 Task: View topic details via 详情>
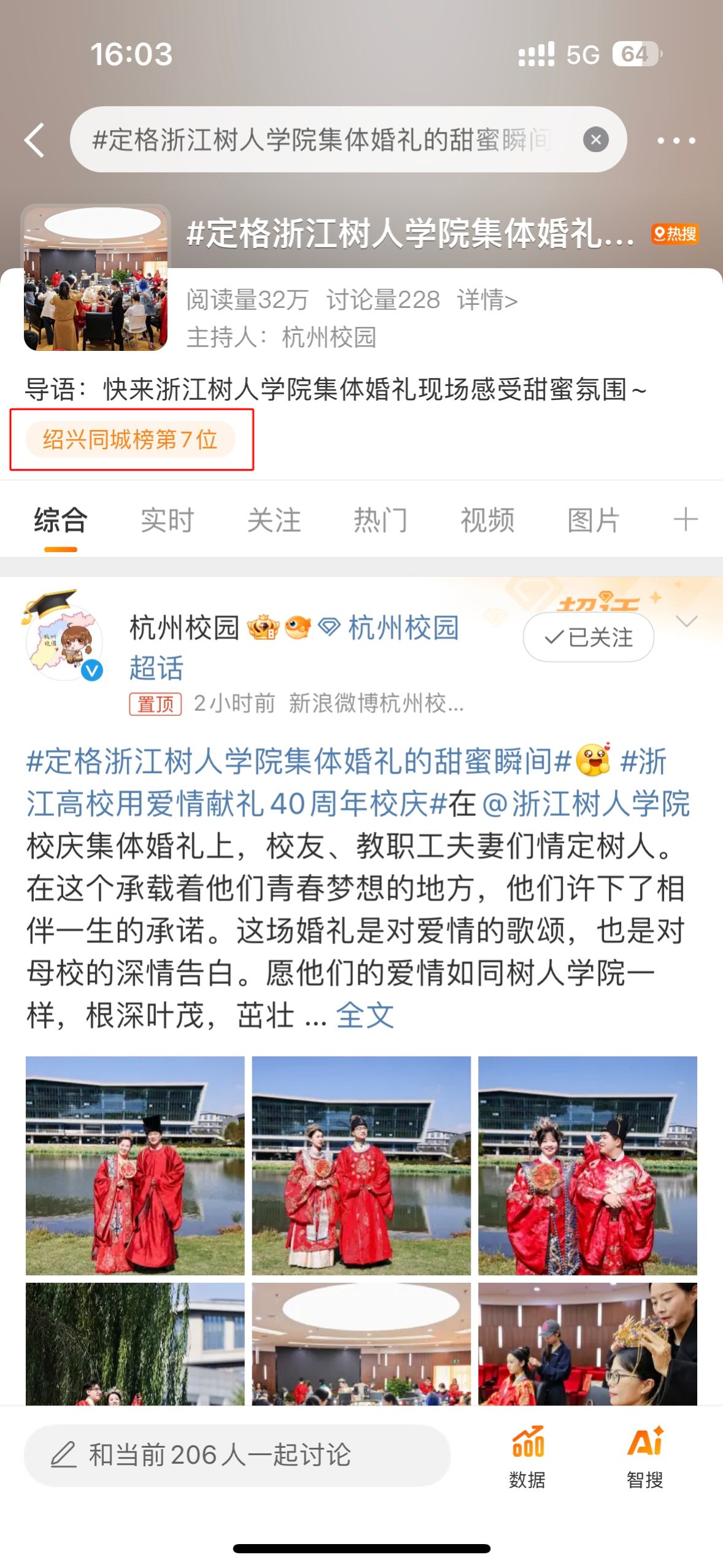coord(487,300)
